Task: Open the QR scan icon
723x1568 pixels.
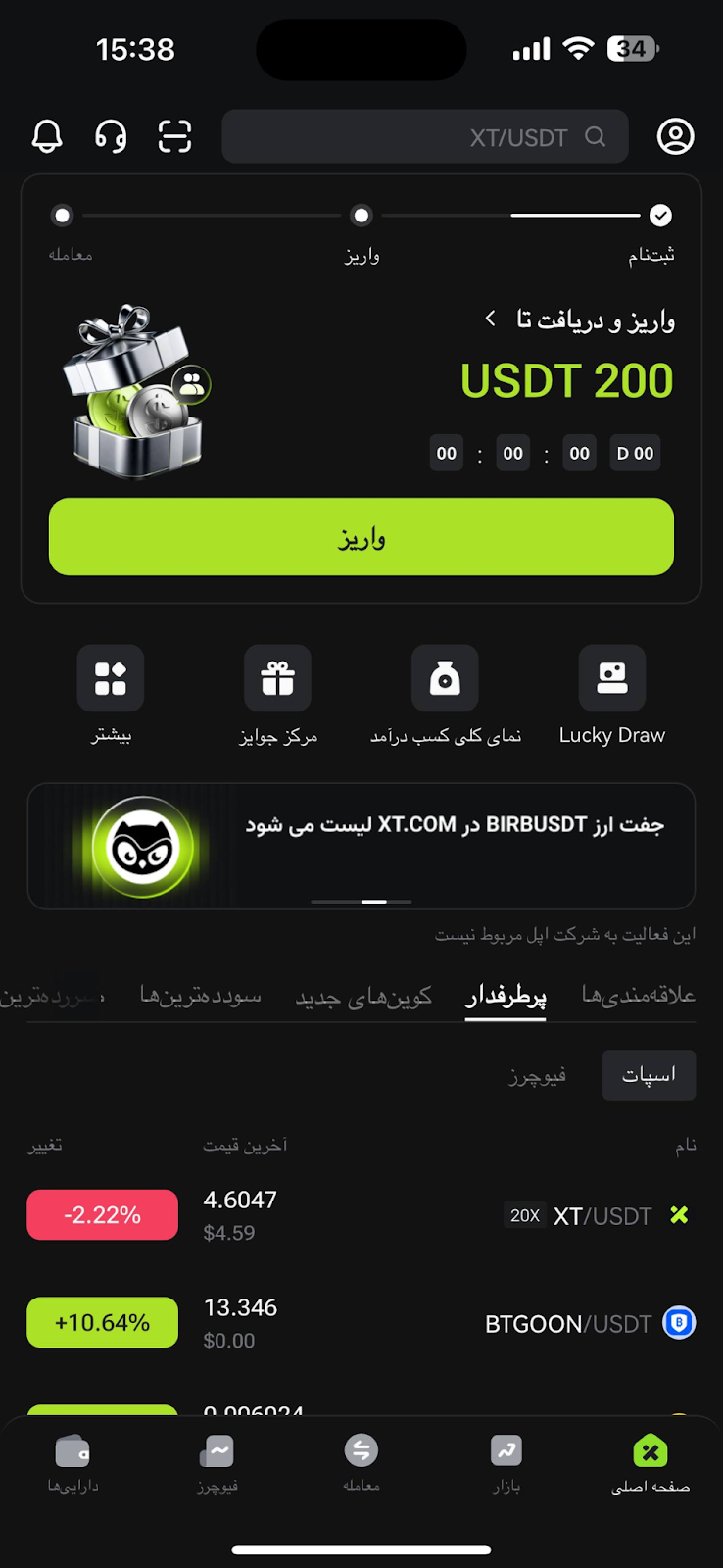Action: (x=174, y=136)
